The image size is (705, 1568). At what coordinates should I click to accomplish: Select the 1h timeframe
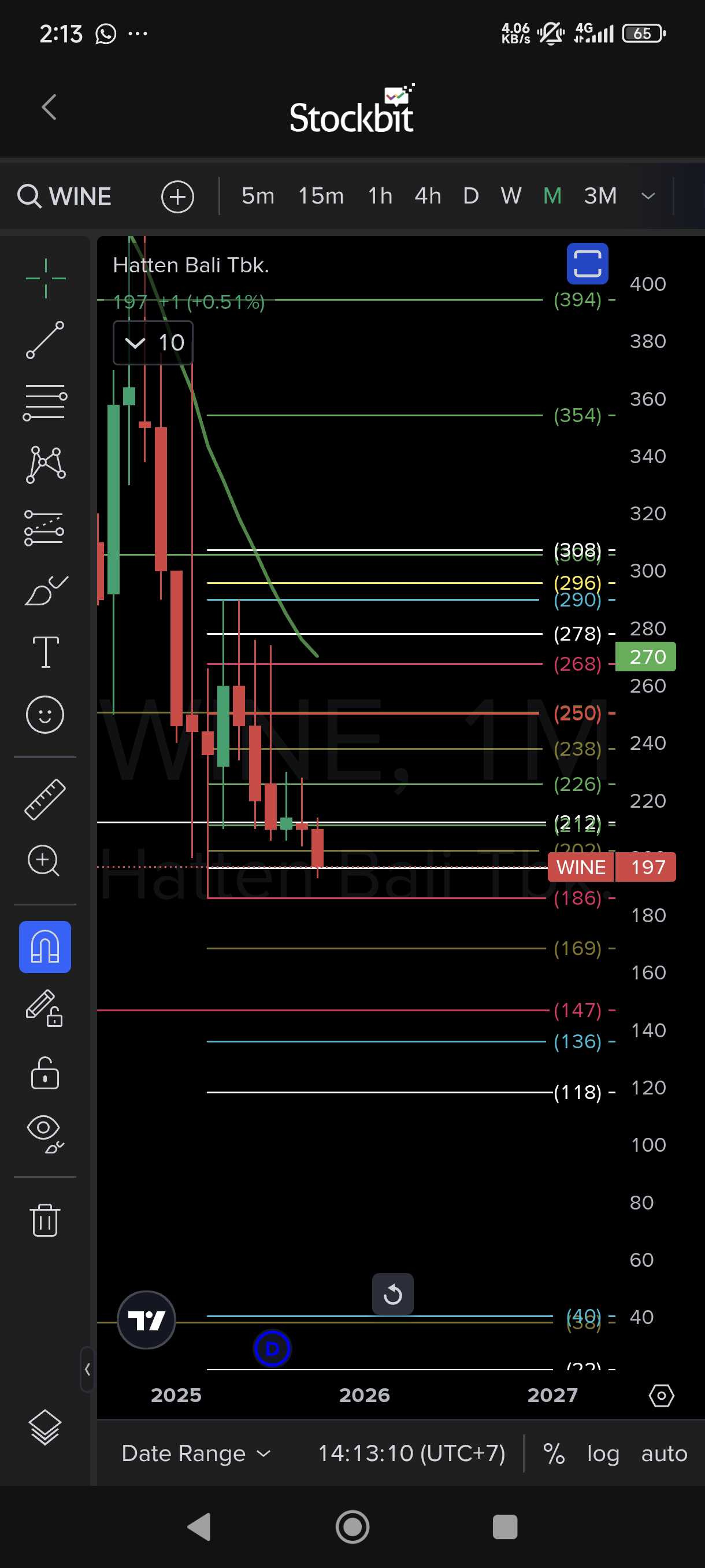(x=380, y=196)
